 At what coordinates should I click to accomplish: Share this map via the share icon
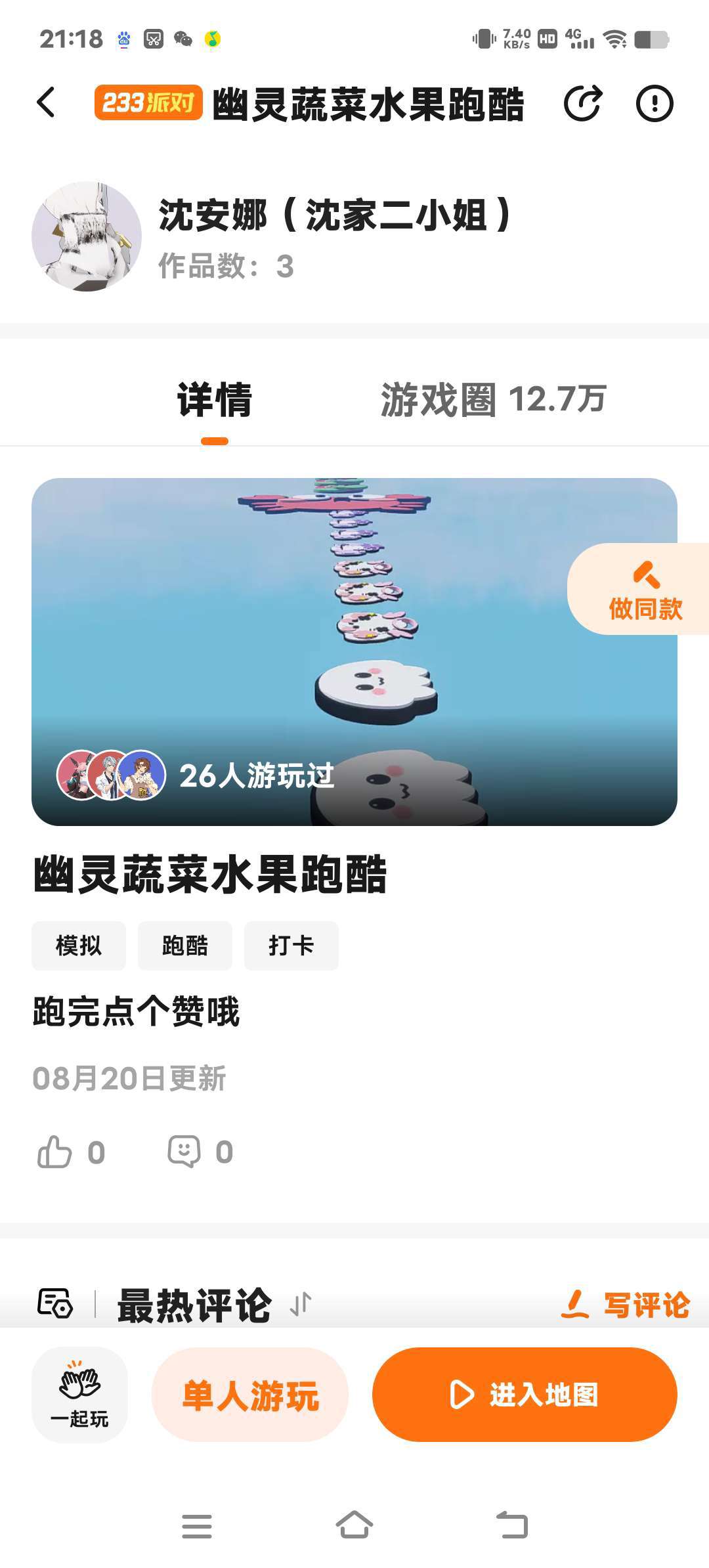click(583, 102)
